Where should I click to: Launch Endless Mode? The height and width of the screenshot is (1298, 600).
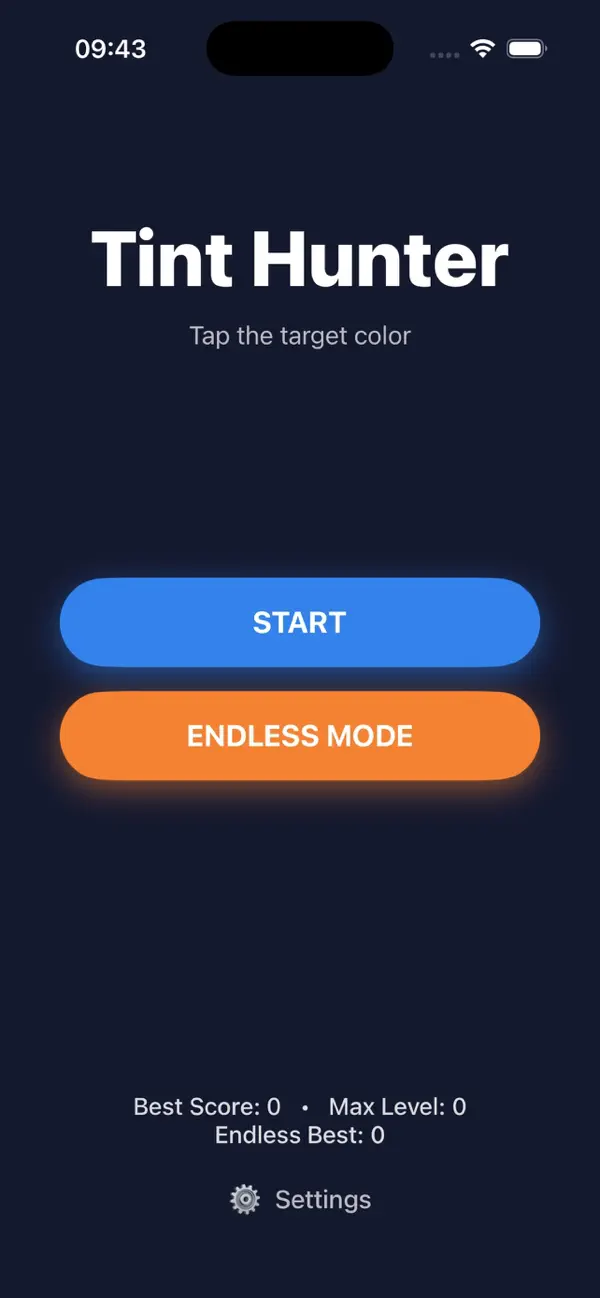[300, 736]
